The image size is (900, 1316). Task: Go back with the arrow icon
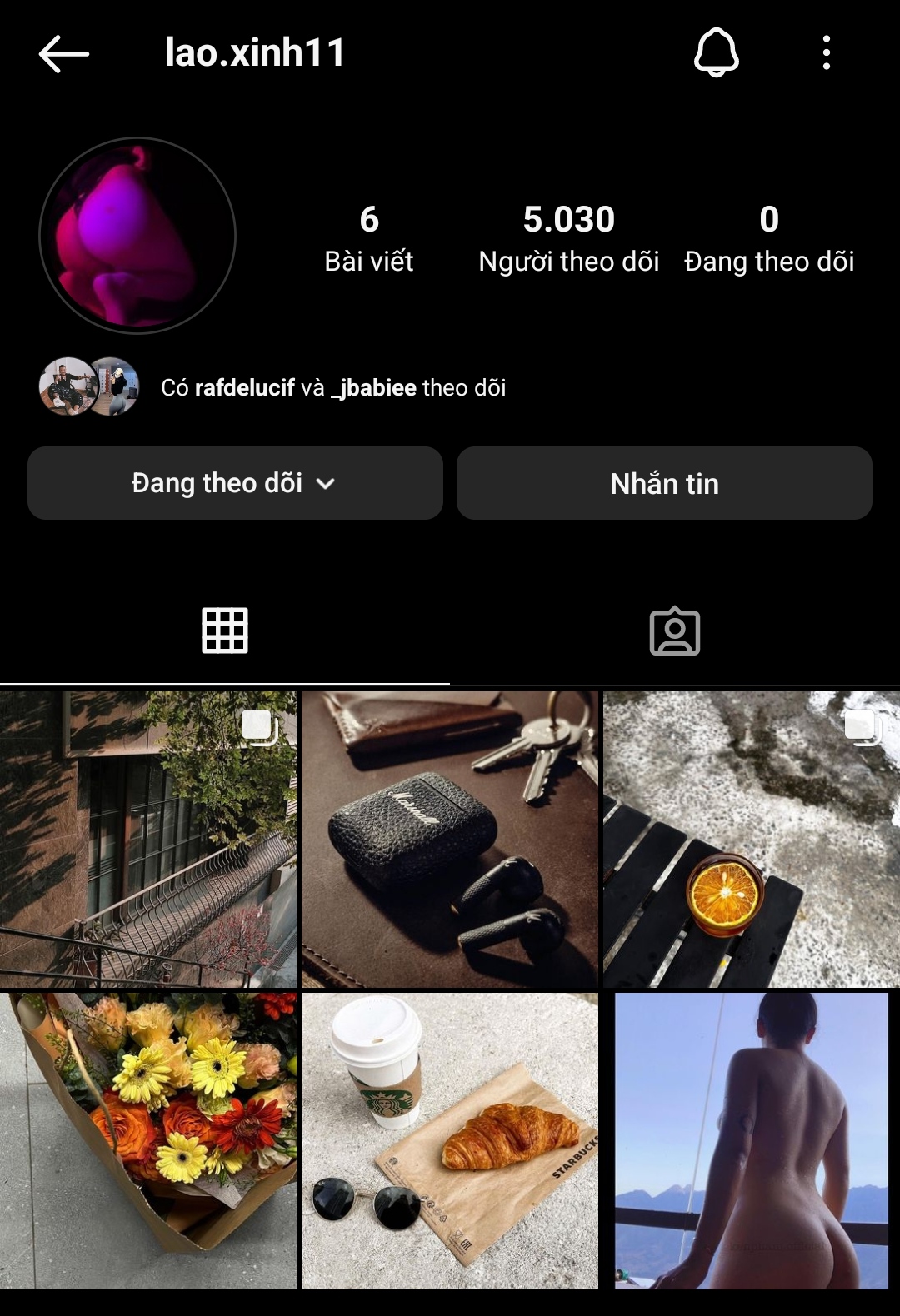(x=63, y=54)
